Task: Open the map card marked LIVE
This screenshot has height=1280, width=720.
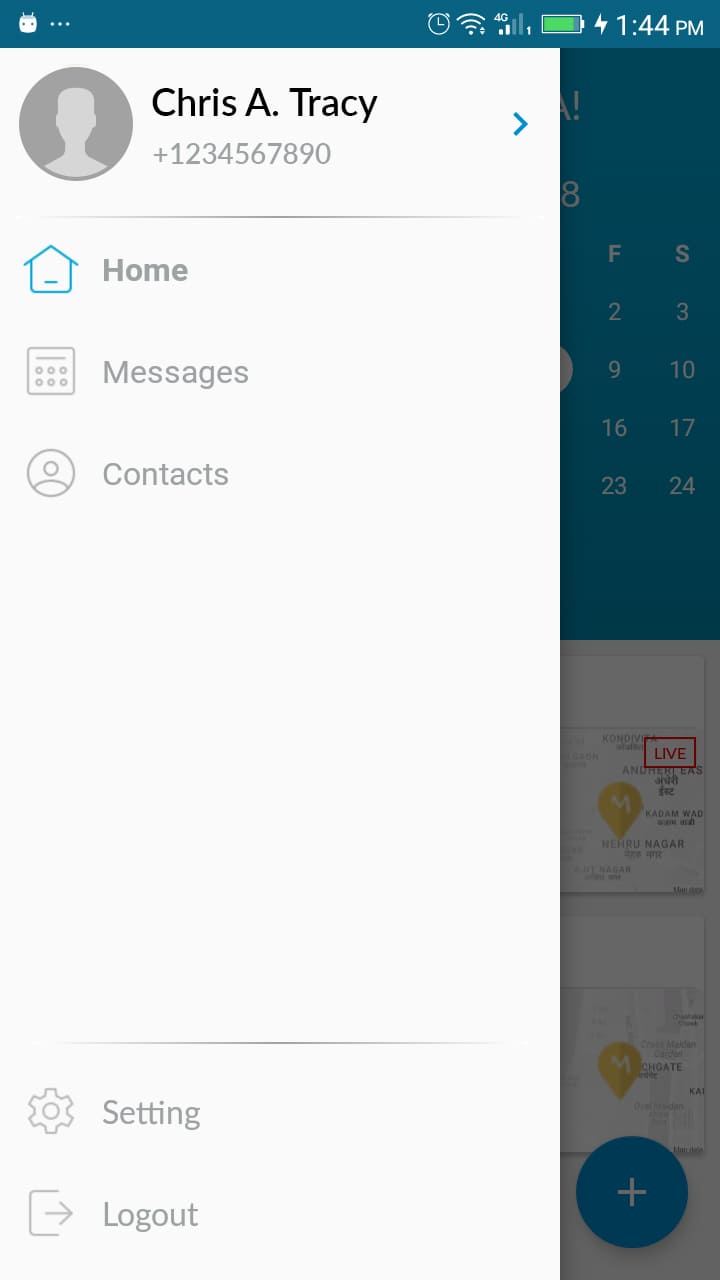Action: [632, 775]
